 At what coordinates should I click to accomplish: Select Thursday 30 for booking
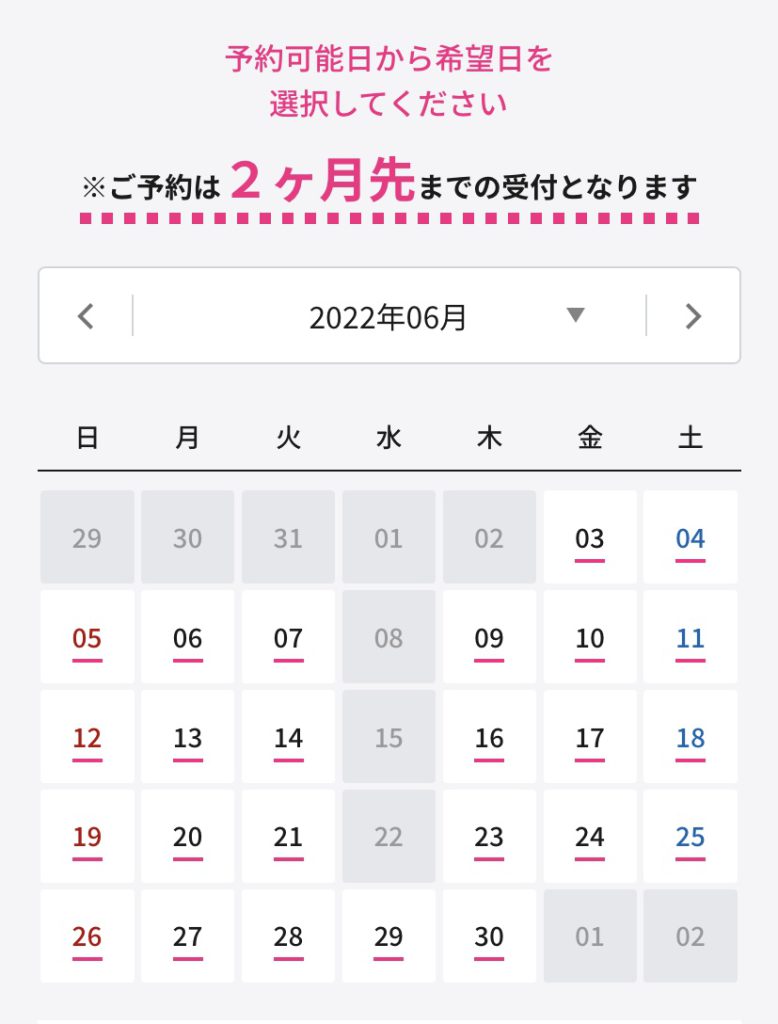(489, 936)
